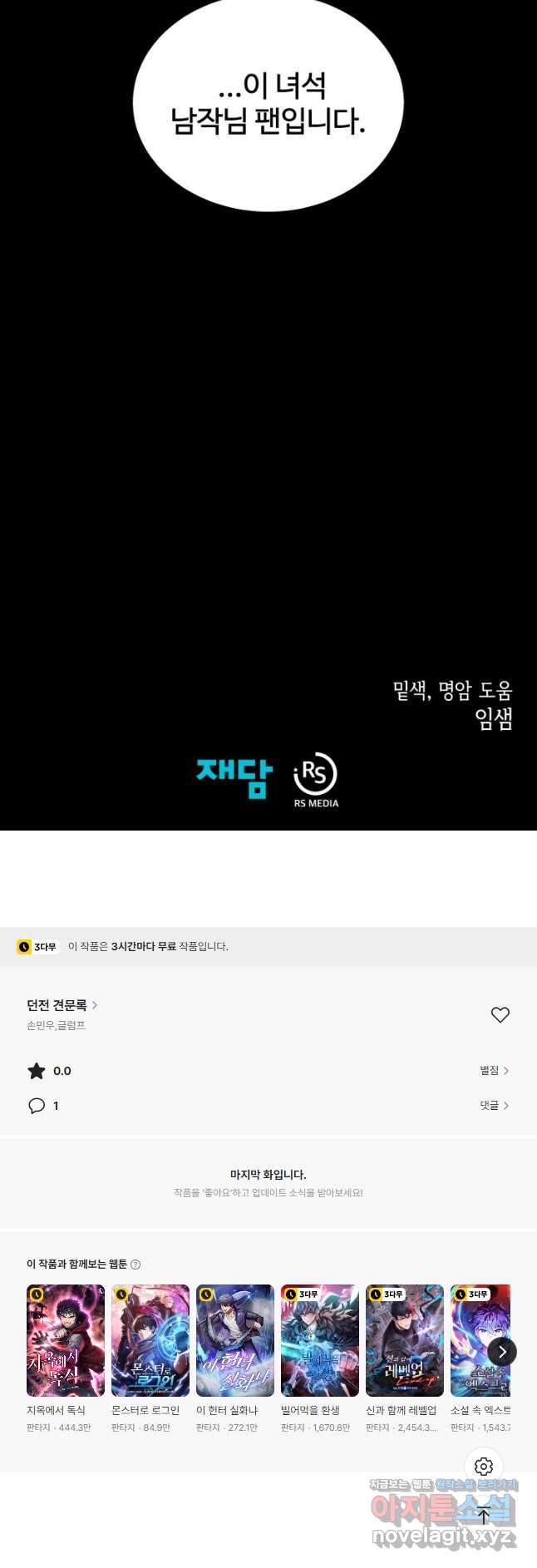Open the viewer settings gear
The width and height of the screenshot is (537, 1568).
(484, 1467)
